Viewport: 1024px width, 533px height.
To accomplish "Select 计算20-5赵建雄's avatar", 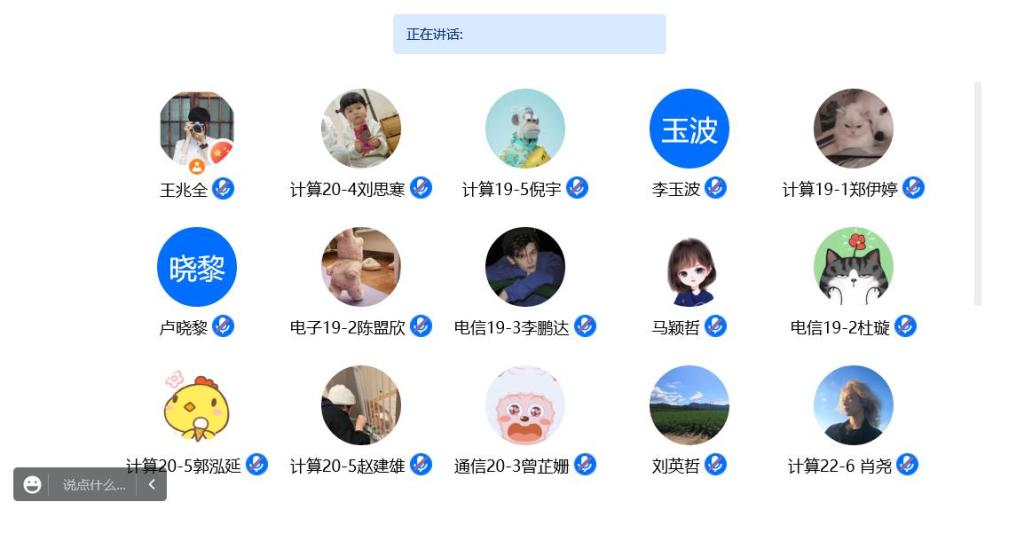I will click(361, 405).
